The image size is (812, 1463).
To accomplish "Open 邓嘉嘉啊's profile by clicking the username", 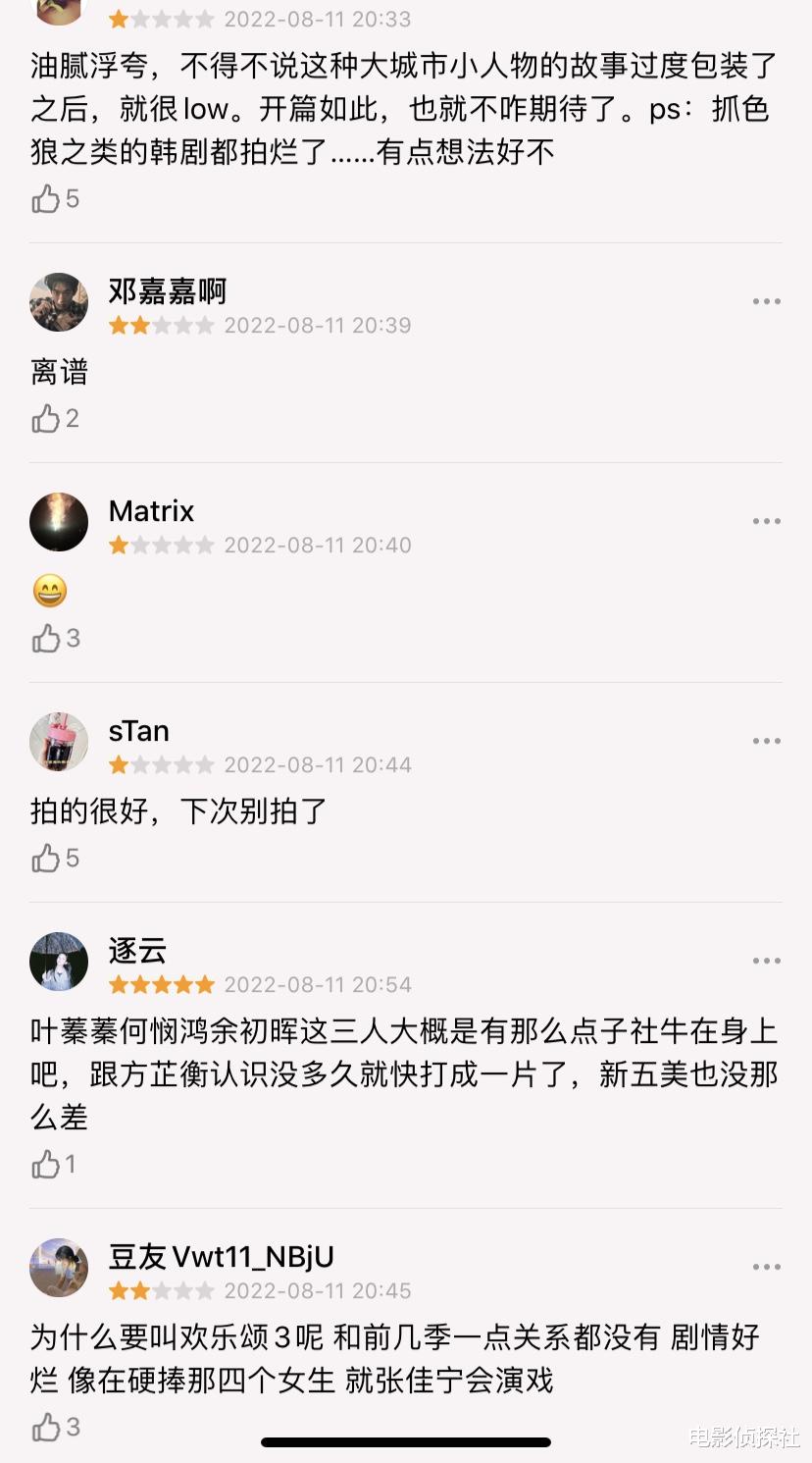I will click(165, 290).
